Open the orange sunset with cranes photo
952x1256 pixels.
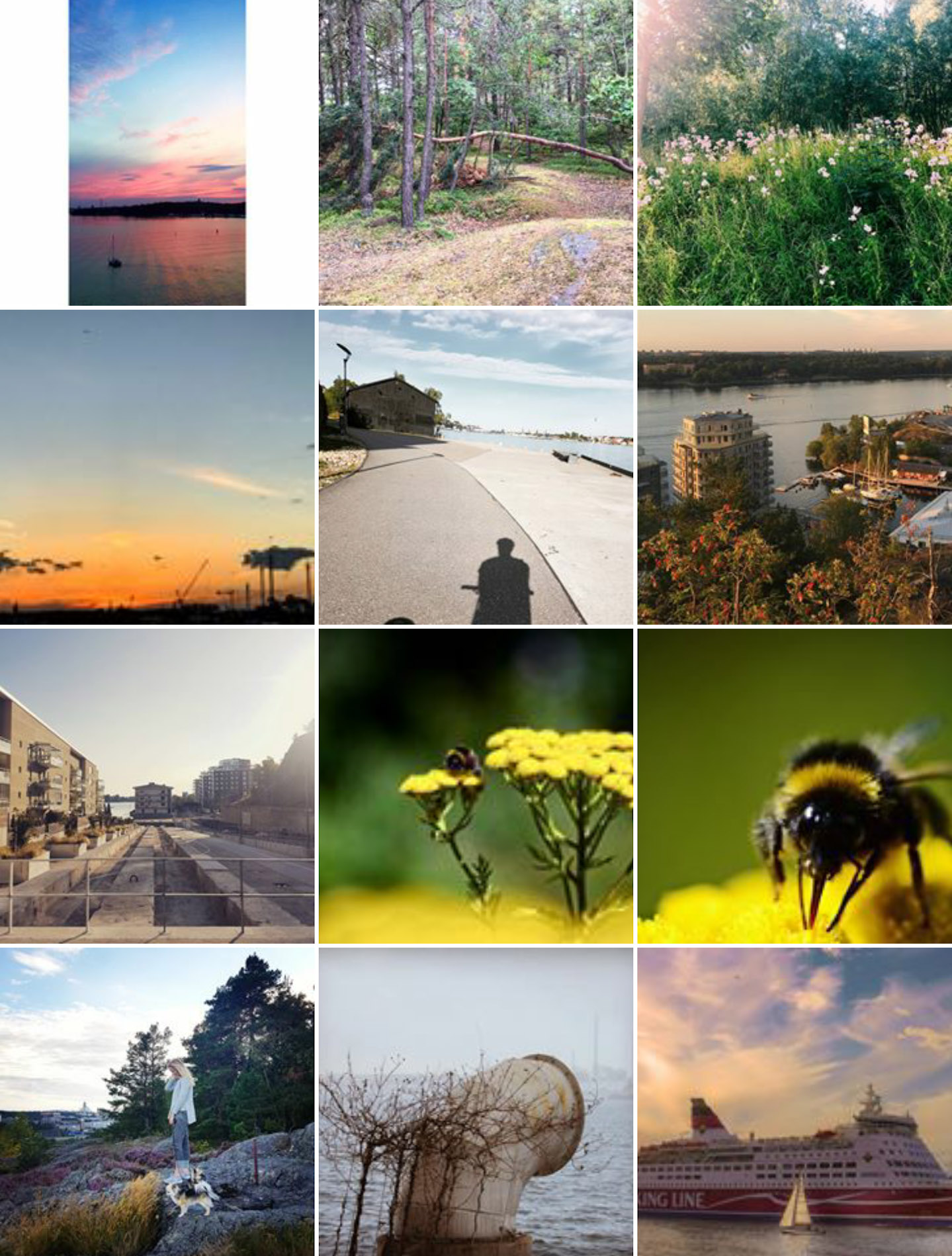click(x=157, y=467)
